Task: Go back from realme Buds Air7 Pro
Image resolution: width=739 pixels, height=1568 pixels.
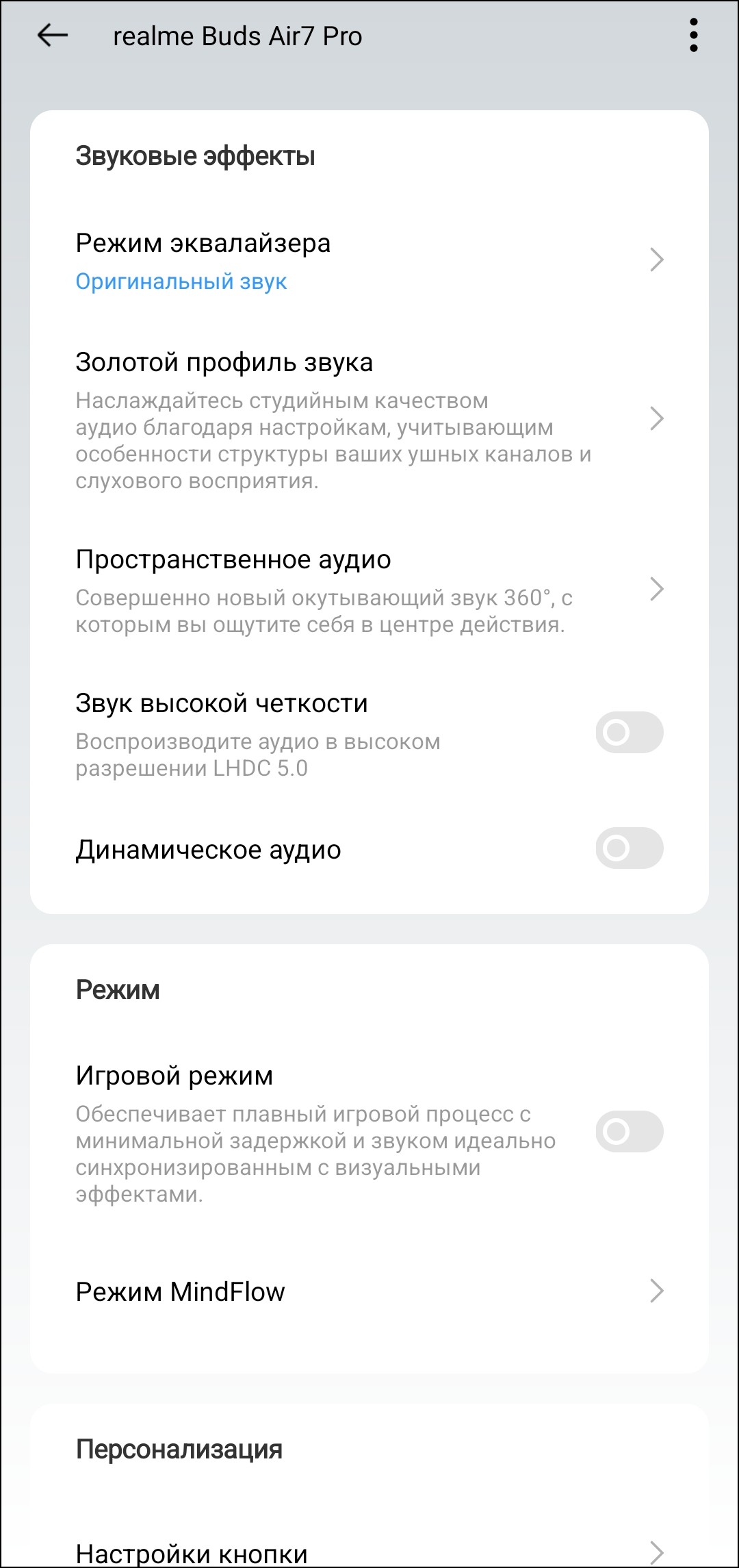Action: [52, 36]
